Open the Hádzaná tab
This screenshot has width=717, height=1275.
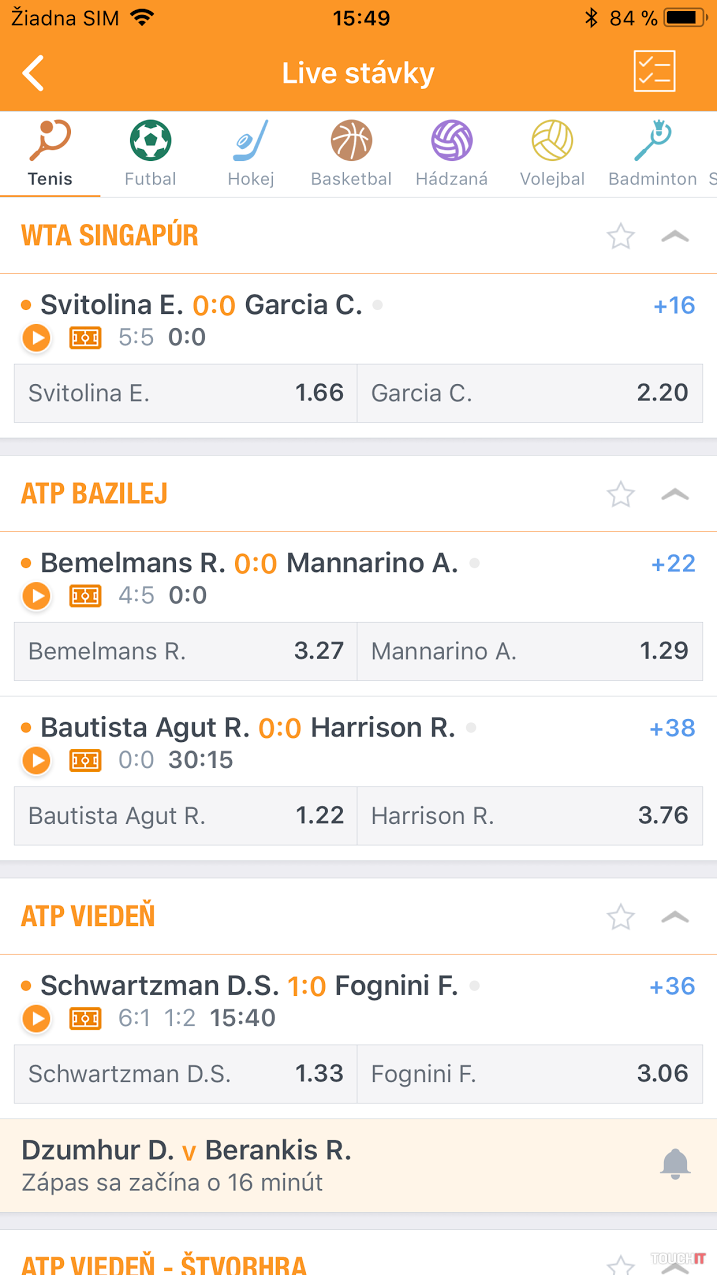tap(452, 155)
